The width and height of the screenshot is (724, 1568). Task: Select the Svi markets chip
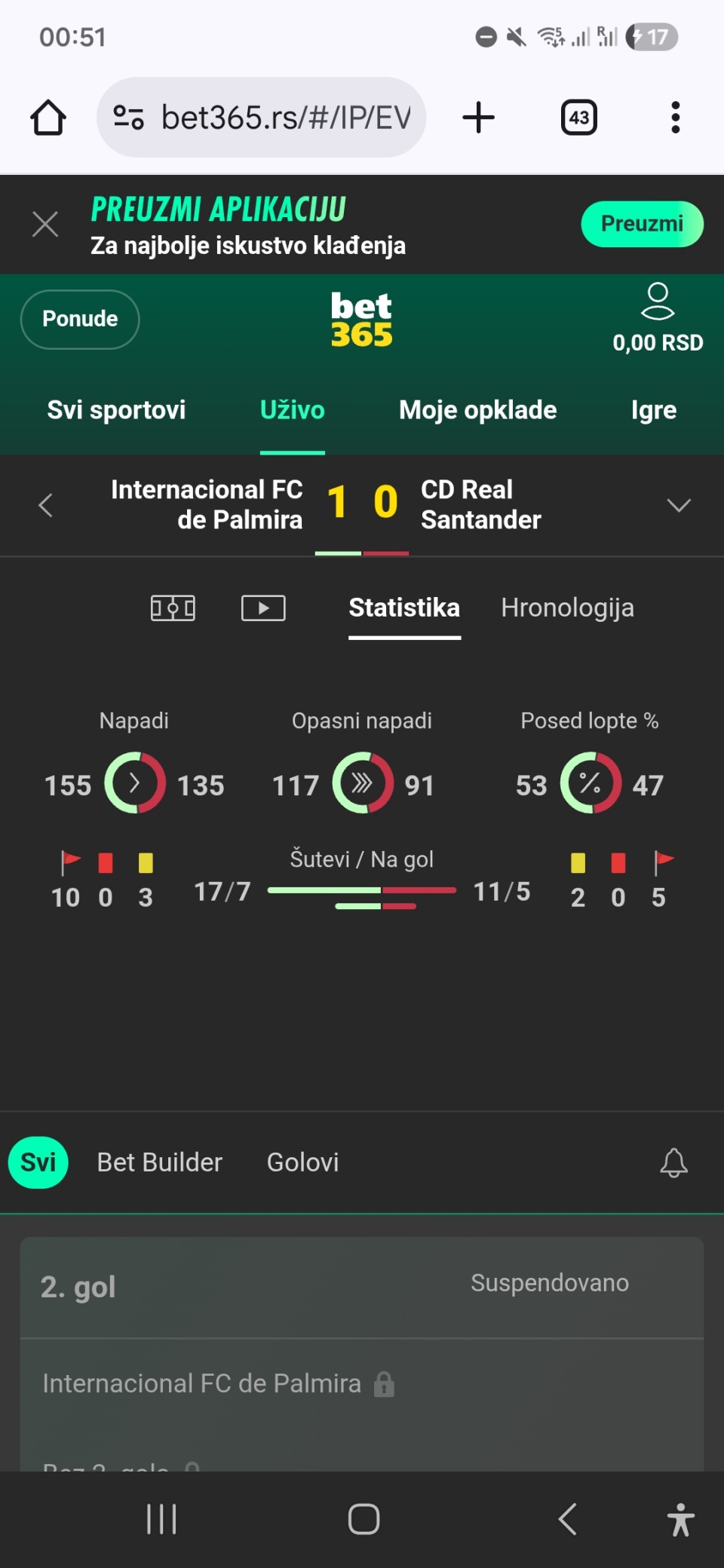click(x=38, y=1162)
